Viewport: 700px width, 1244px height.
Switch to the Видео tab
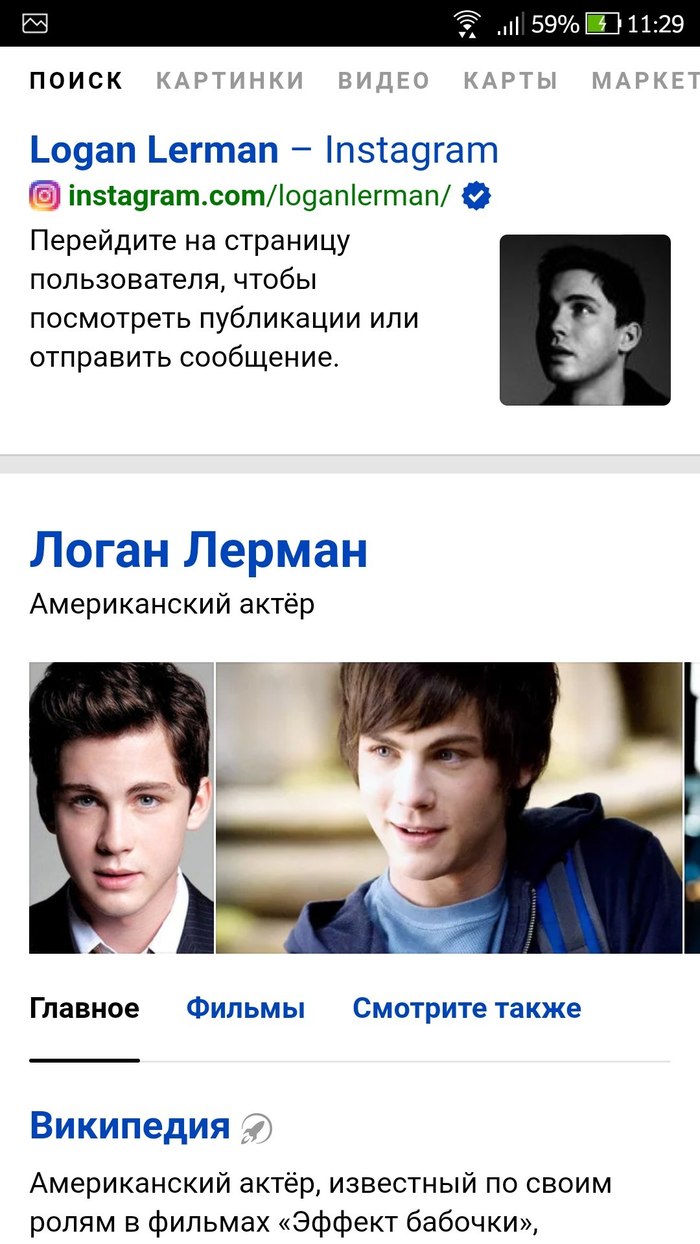(383, 81)
